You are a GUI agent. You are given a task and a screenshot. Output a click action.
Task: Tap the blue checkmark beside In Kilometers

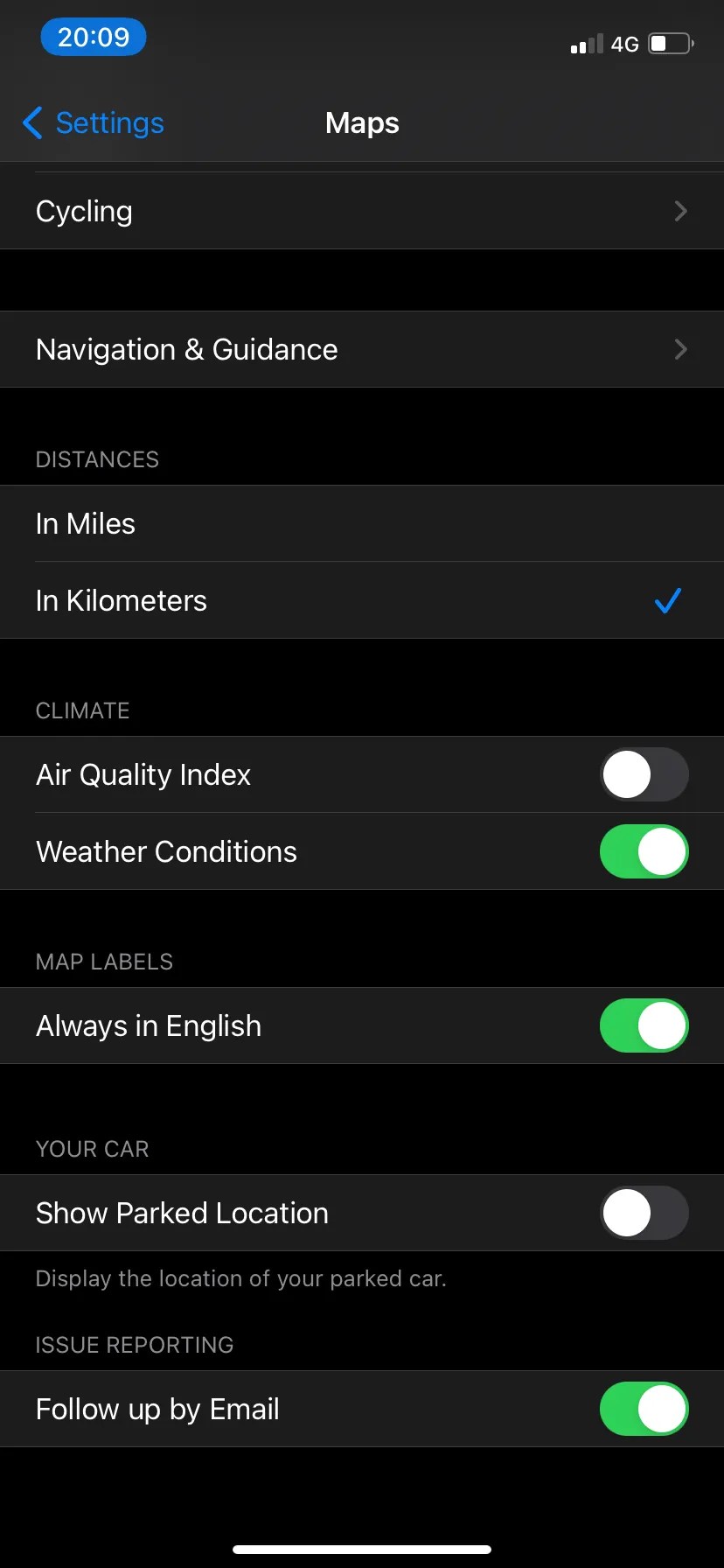[667, 600]
